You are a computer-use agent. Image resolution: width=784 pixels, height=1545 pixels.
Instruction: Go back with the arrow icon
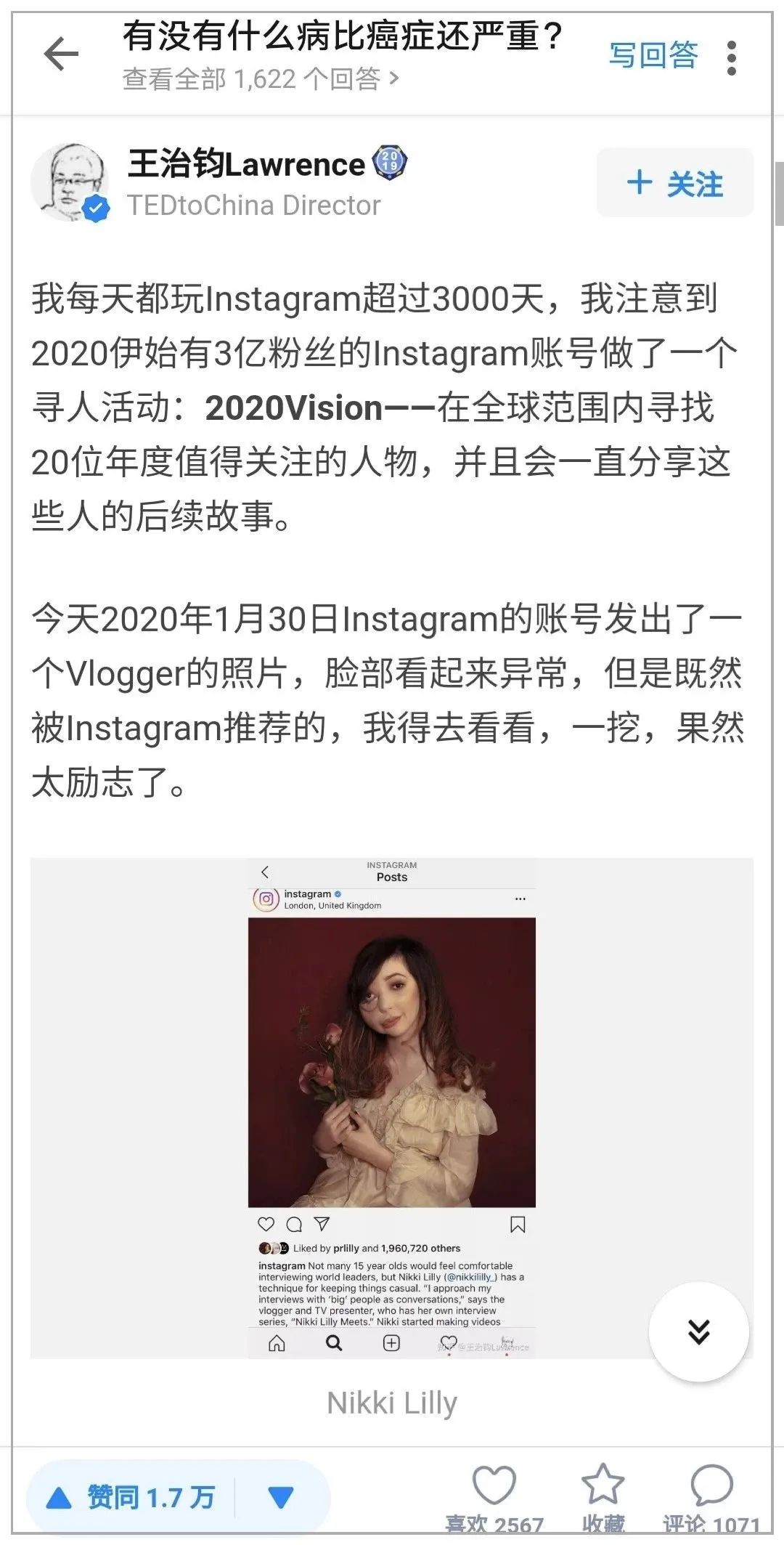(61, 55)
